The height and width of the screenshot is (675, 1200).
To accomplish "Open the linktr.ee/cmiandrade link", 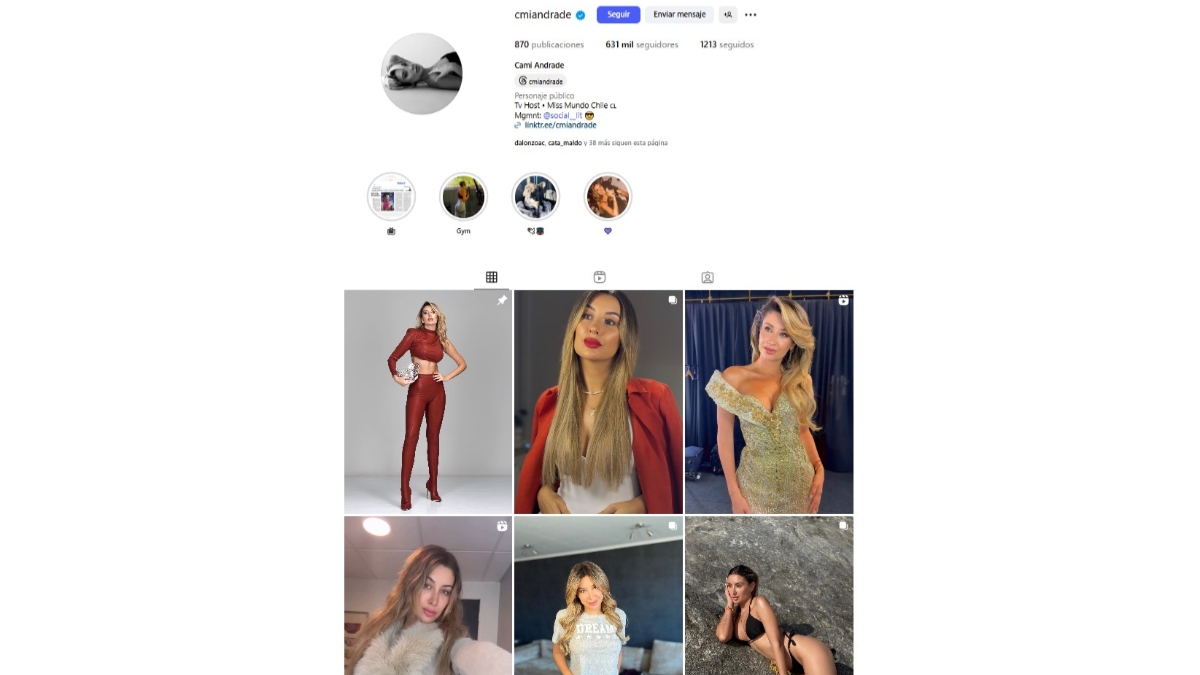I will pos(560,125).
